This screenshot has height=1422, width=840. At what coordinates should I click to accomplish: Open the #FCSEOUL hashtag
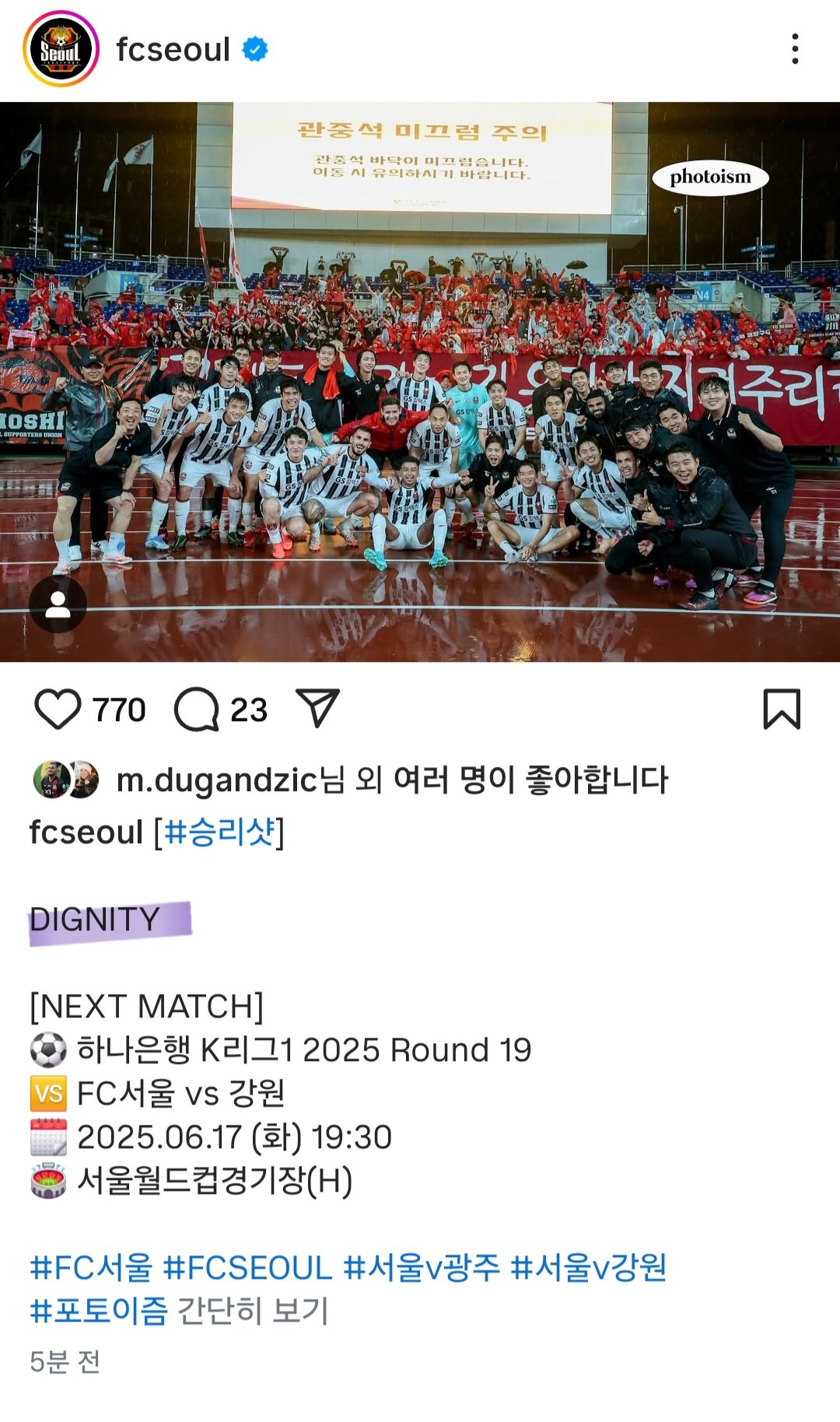click(248, 1268)
